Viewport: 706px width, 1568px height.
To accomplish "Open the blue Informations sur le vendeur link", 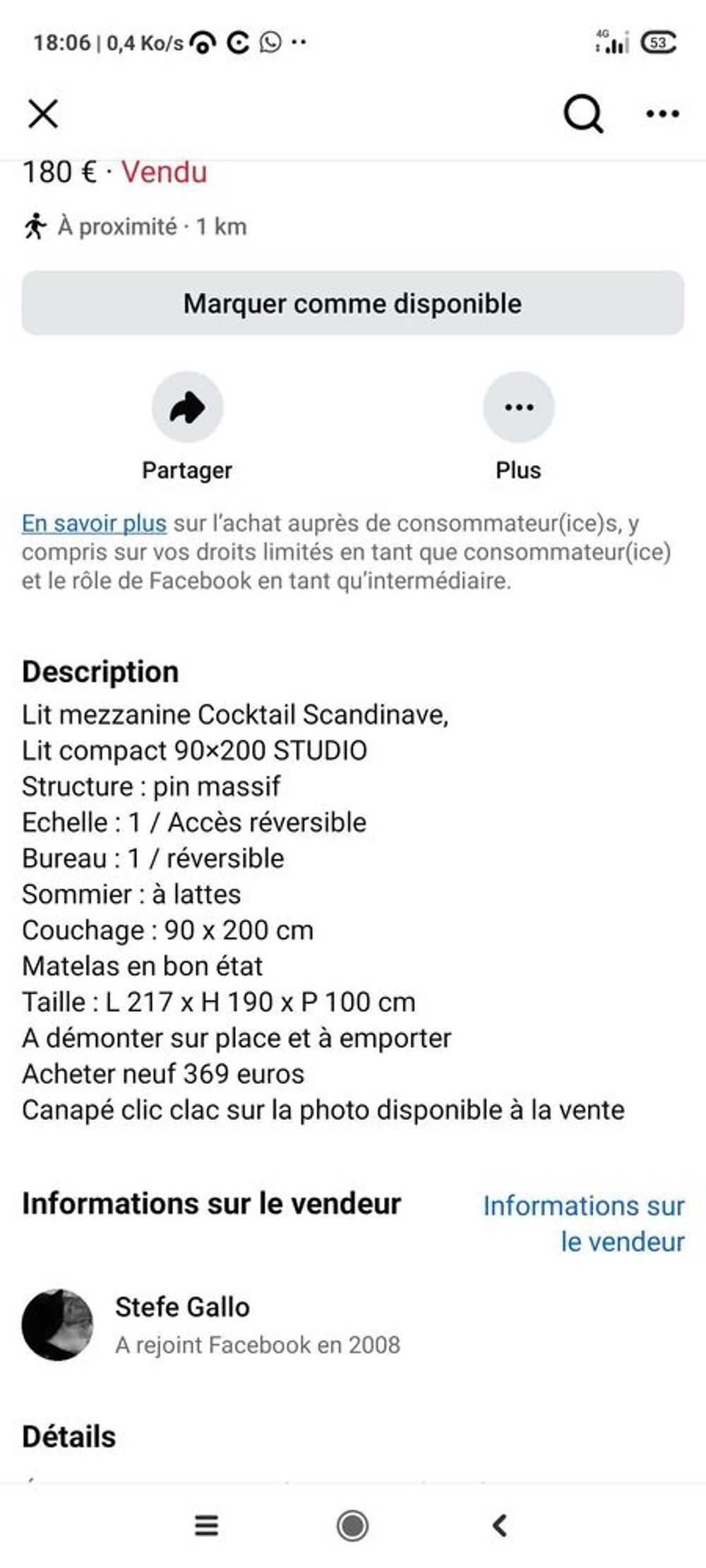I will pyautogui.click(x=584, y=1224).
